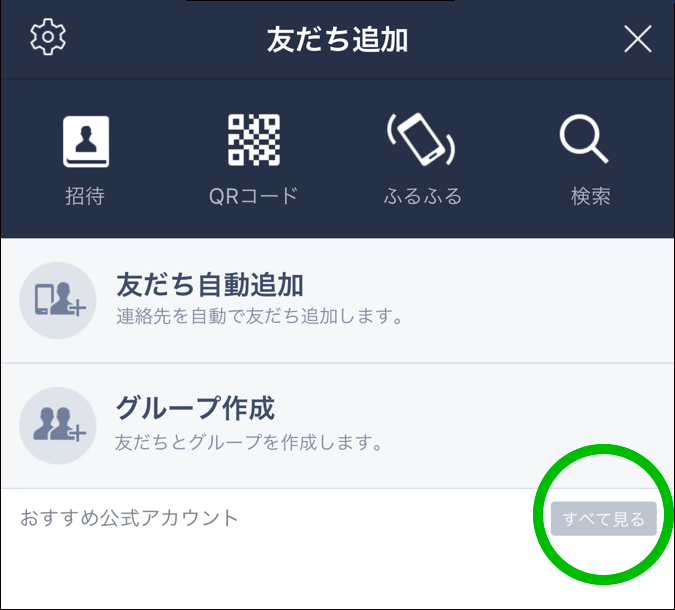675x610 pixels.
Task: Open the settings gear icon
Action: coord(47,37)
